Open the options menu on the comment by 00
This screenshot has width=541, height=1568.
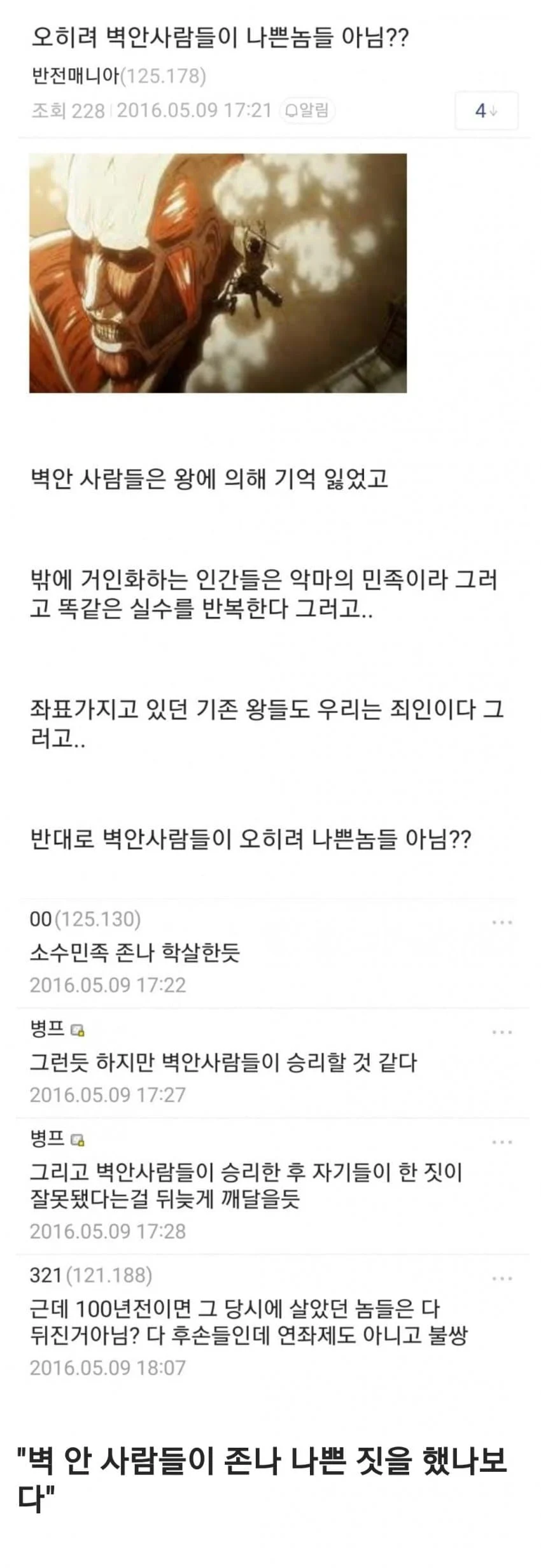(x=502, y=922)
